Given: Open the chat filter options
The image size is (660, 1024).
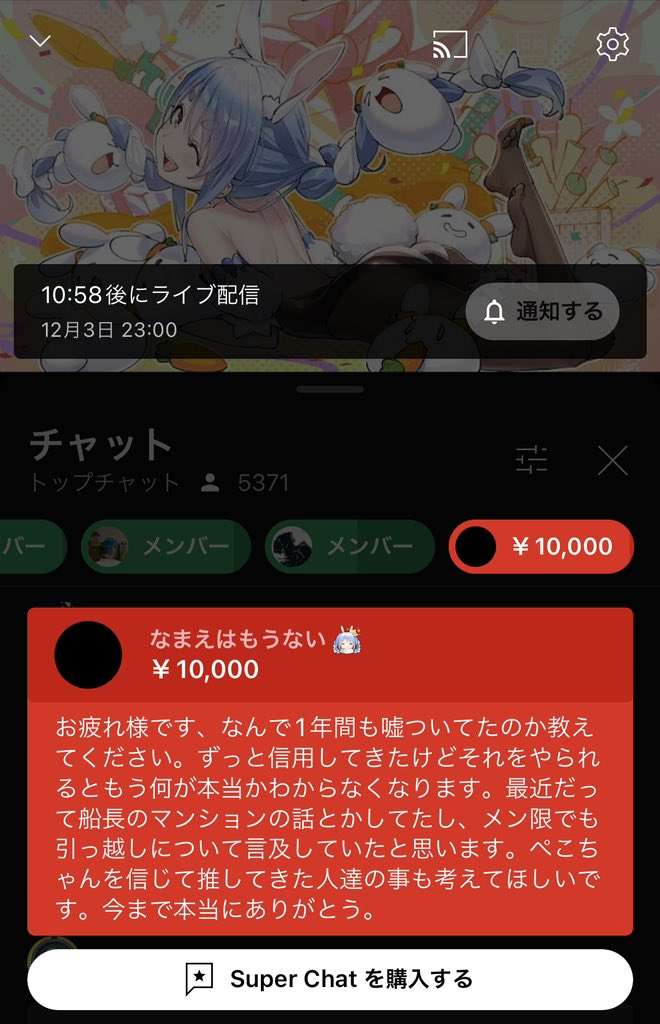Looking at the screenshot, I should 532,460.
